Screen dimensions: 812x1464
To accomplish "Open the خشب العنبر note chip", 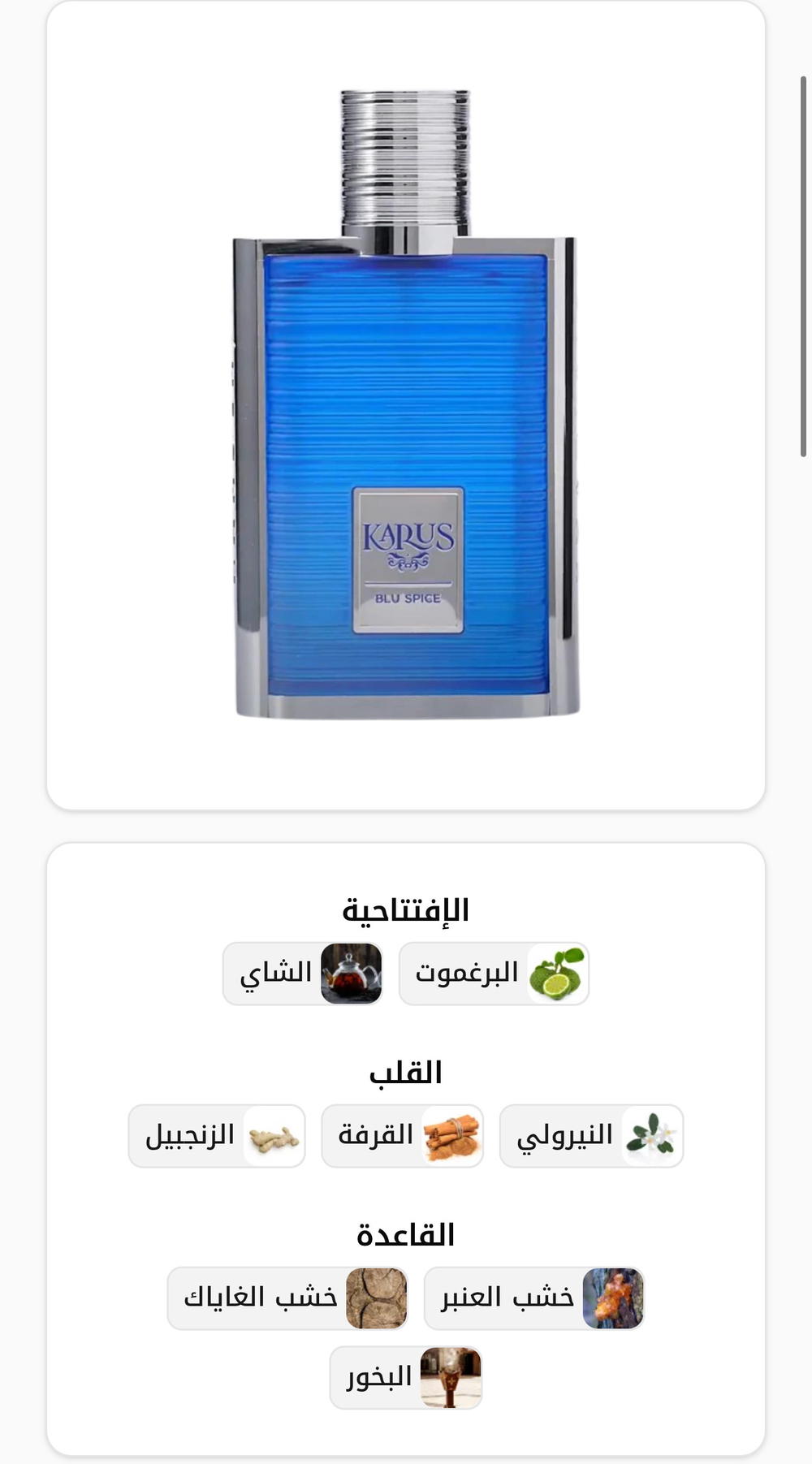I will tap(533, 1298).
